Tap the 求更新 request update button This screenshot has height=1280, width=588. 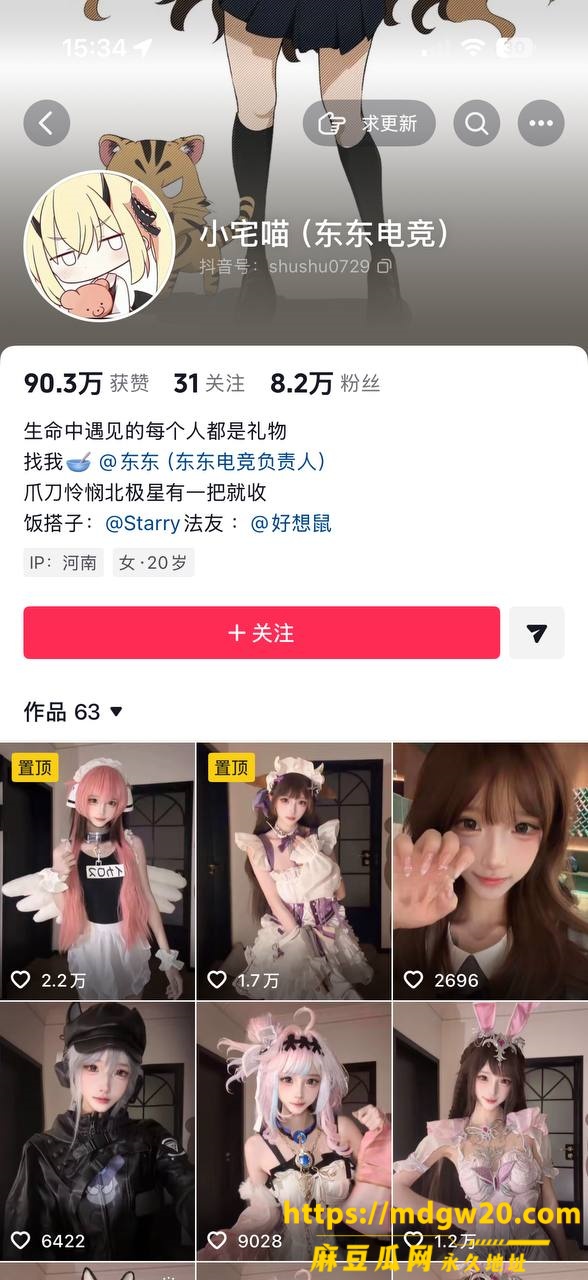pos(369,123)
